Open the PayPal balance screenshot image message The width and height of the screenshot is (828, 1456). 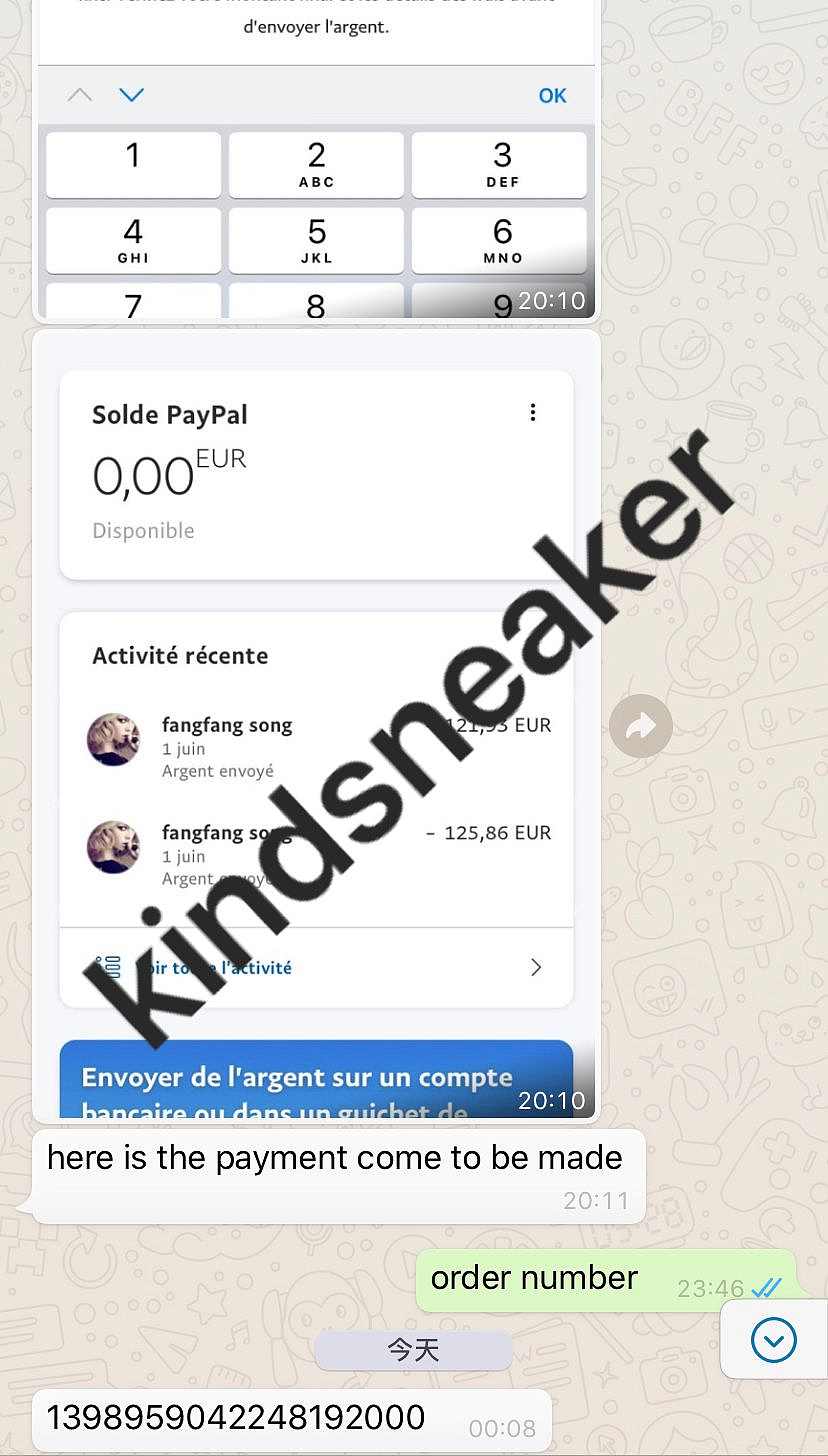coord(316,724)
